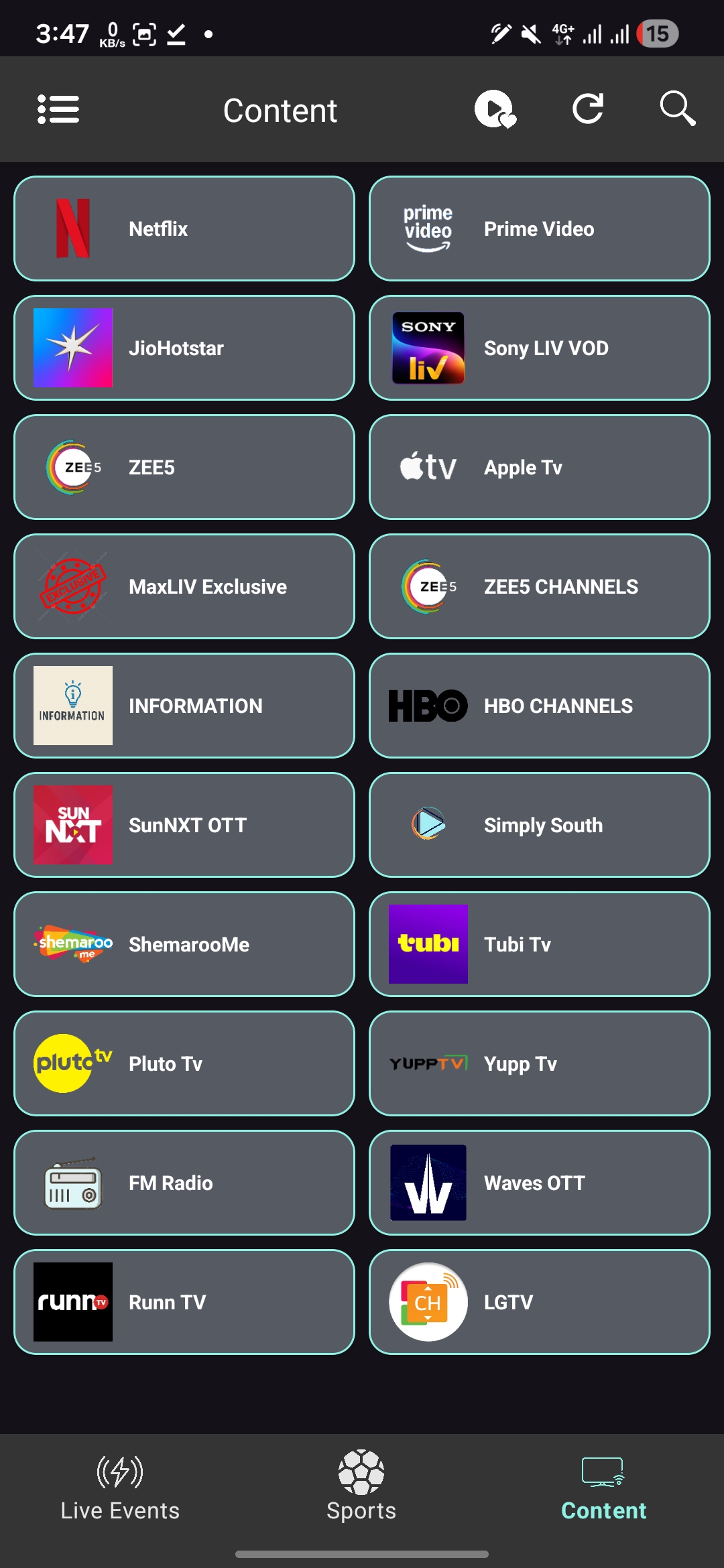Screen dimensions: 724x1568
Task: Open JioHotstar via its star icon
Action: (x=72, y=347)
